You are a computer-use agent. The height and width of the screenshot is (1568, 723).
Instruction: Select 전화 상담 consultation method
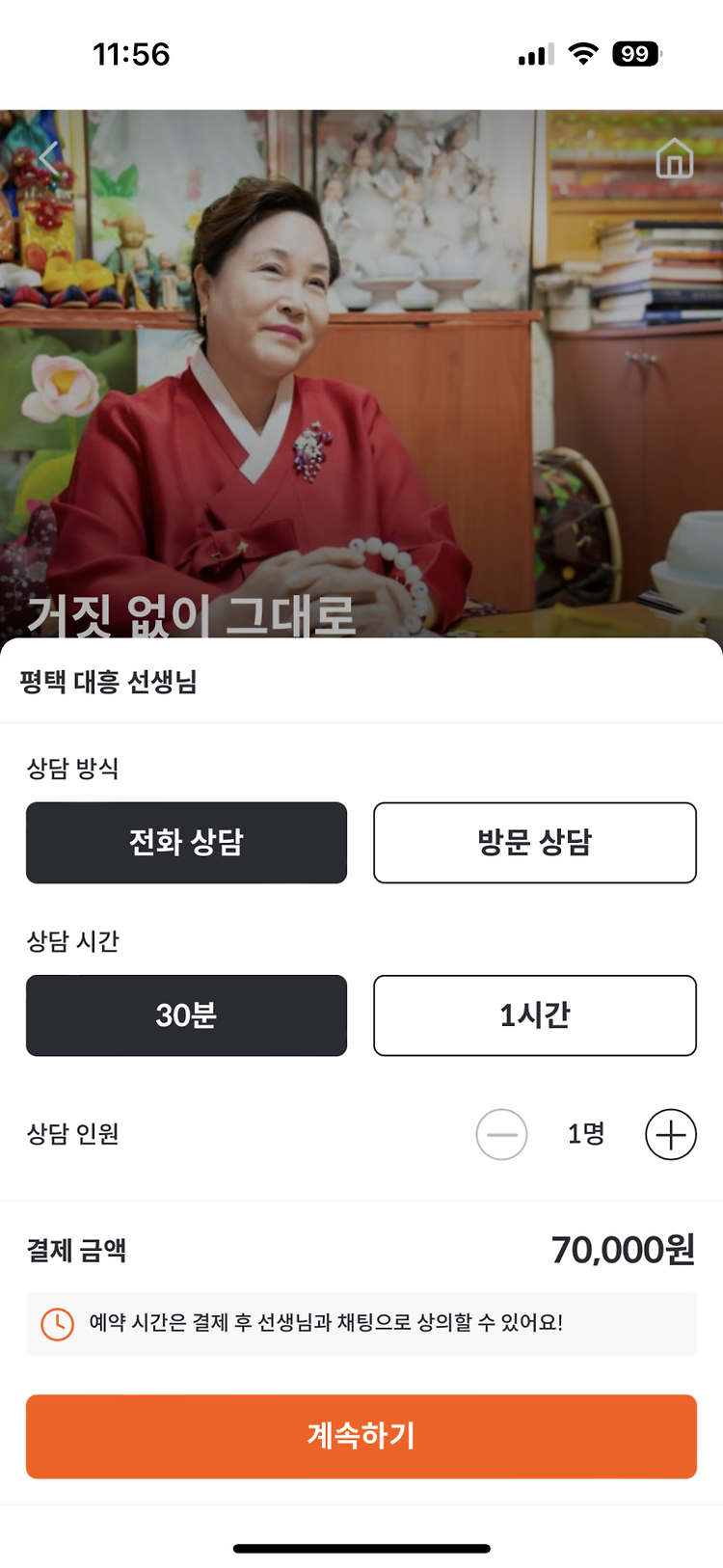point(186,842)
